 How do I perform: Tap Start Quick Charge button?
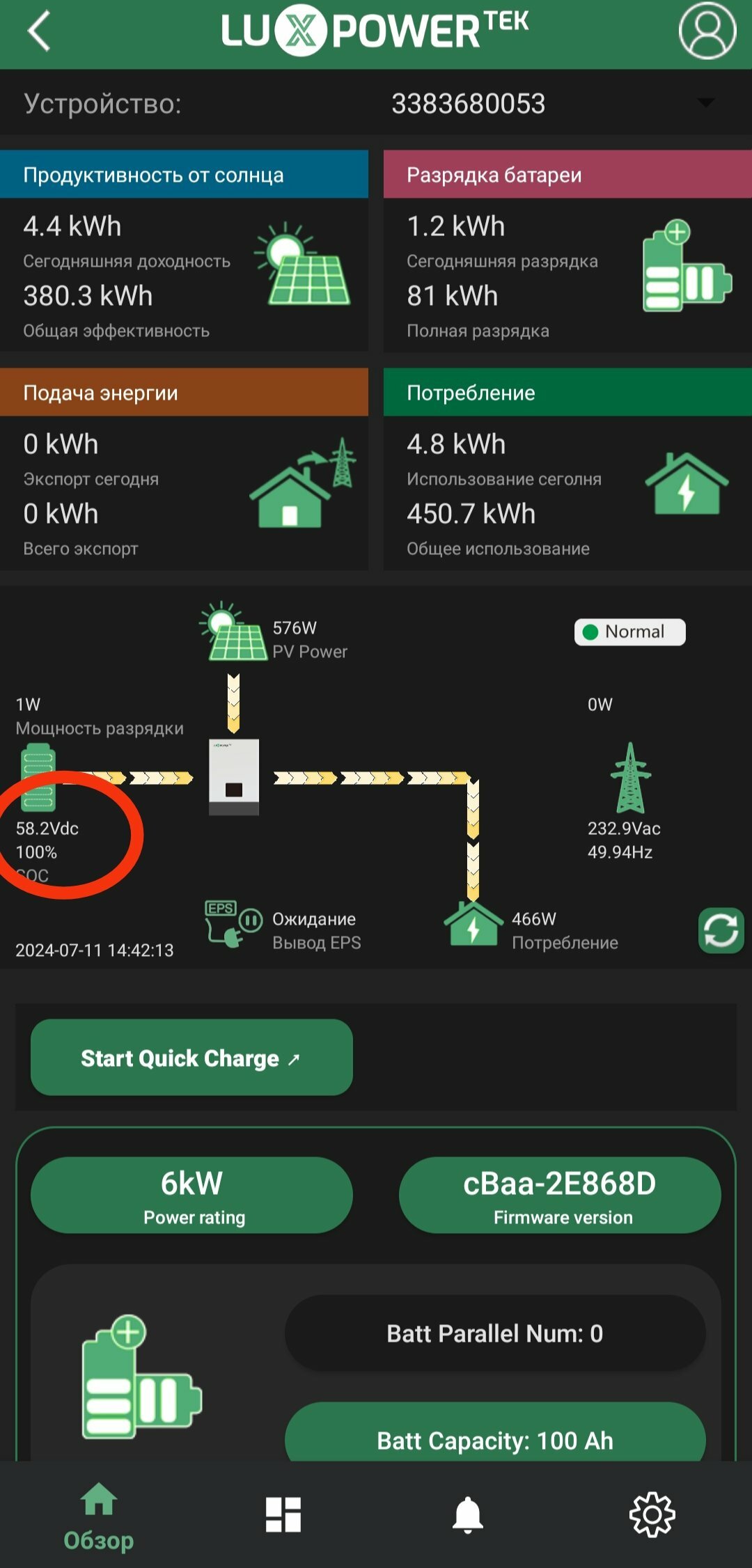coord(191,1058)
